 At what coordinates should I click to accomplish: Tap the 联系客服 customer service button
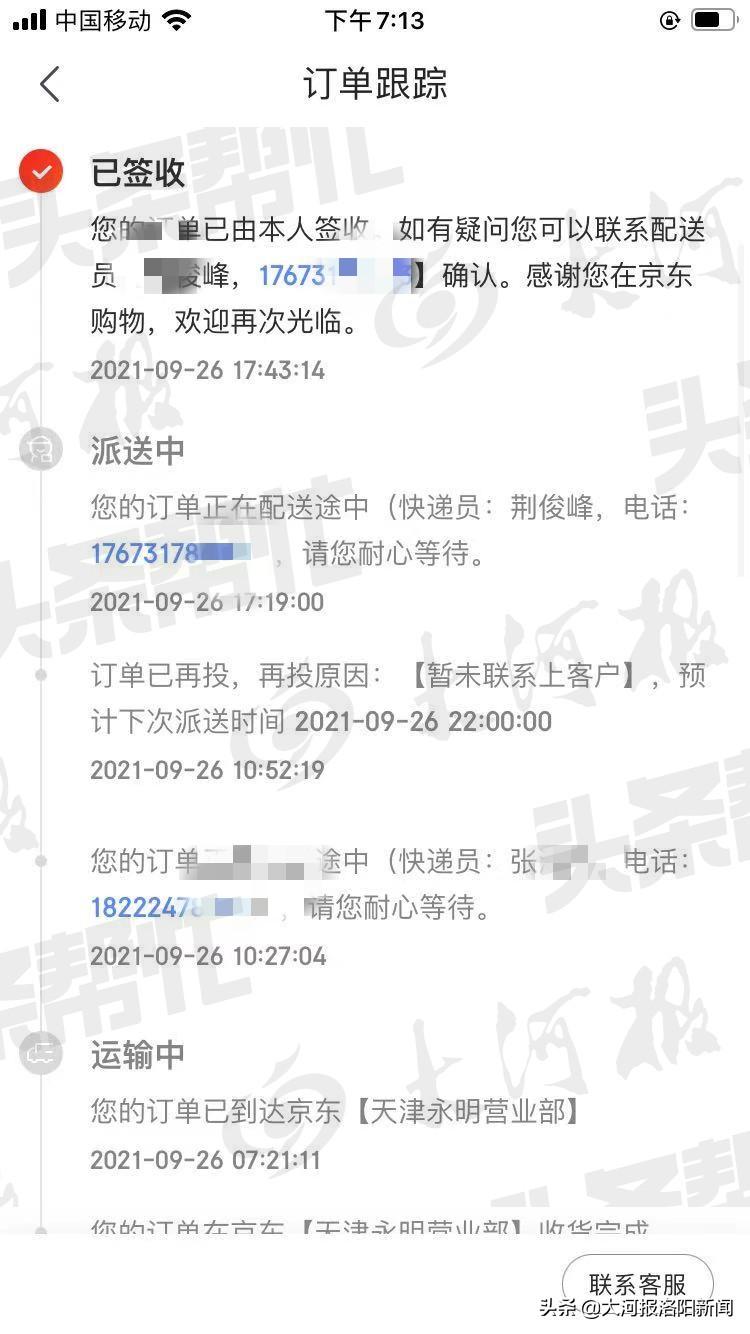(x=638, y=1283)
